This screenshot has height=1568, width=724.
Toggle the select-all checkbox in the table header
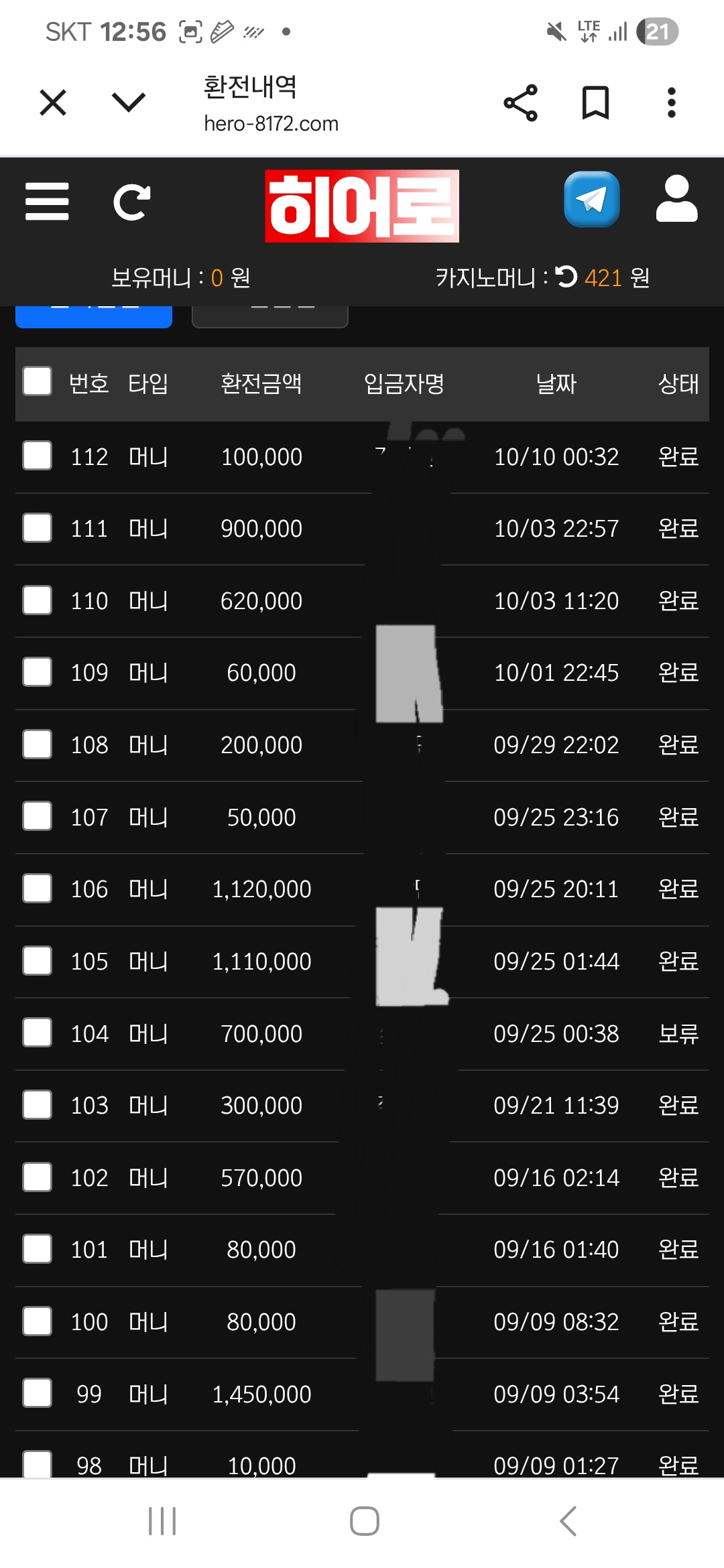[38, 381]
